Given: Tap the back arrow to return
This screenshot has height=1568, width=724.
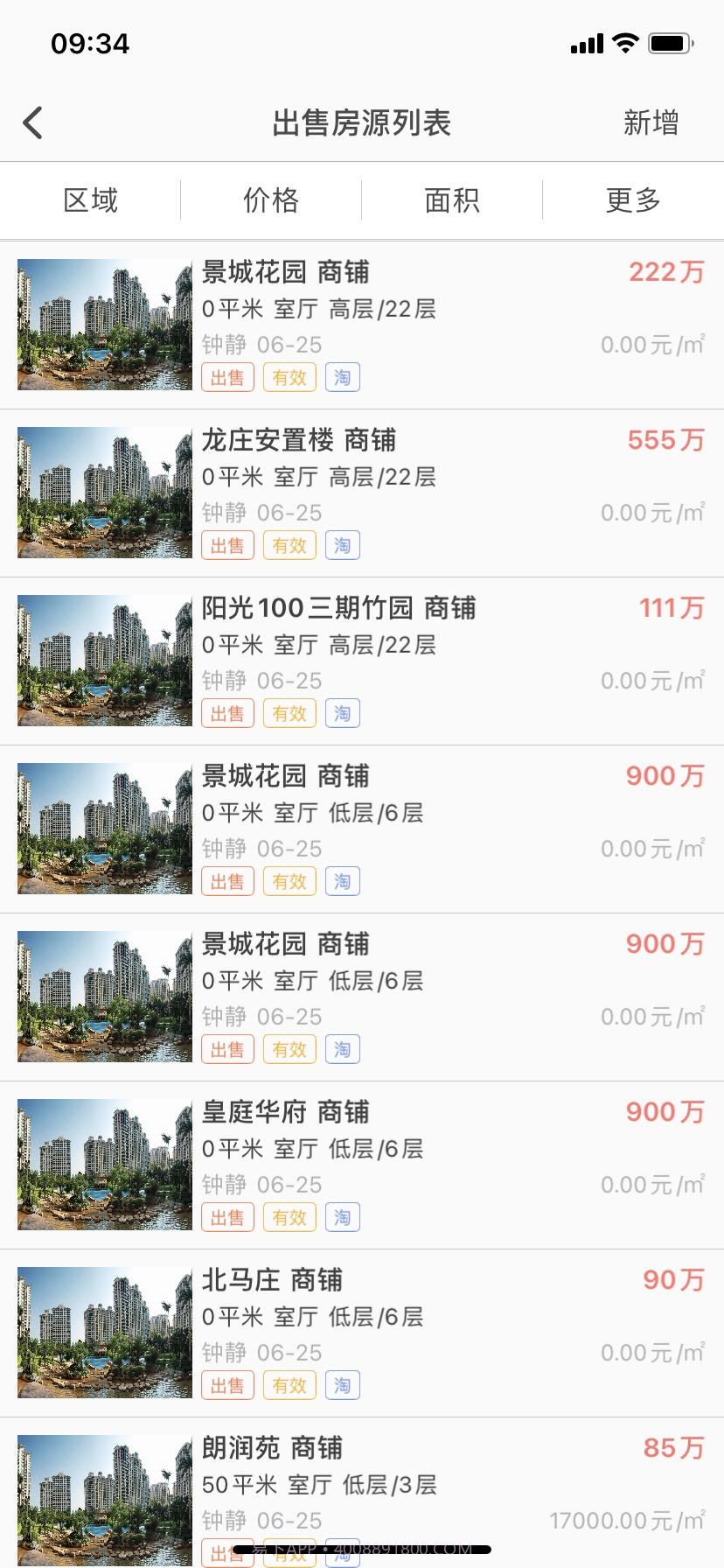Looking at the screenshot, I should click(33, 122).
